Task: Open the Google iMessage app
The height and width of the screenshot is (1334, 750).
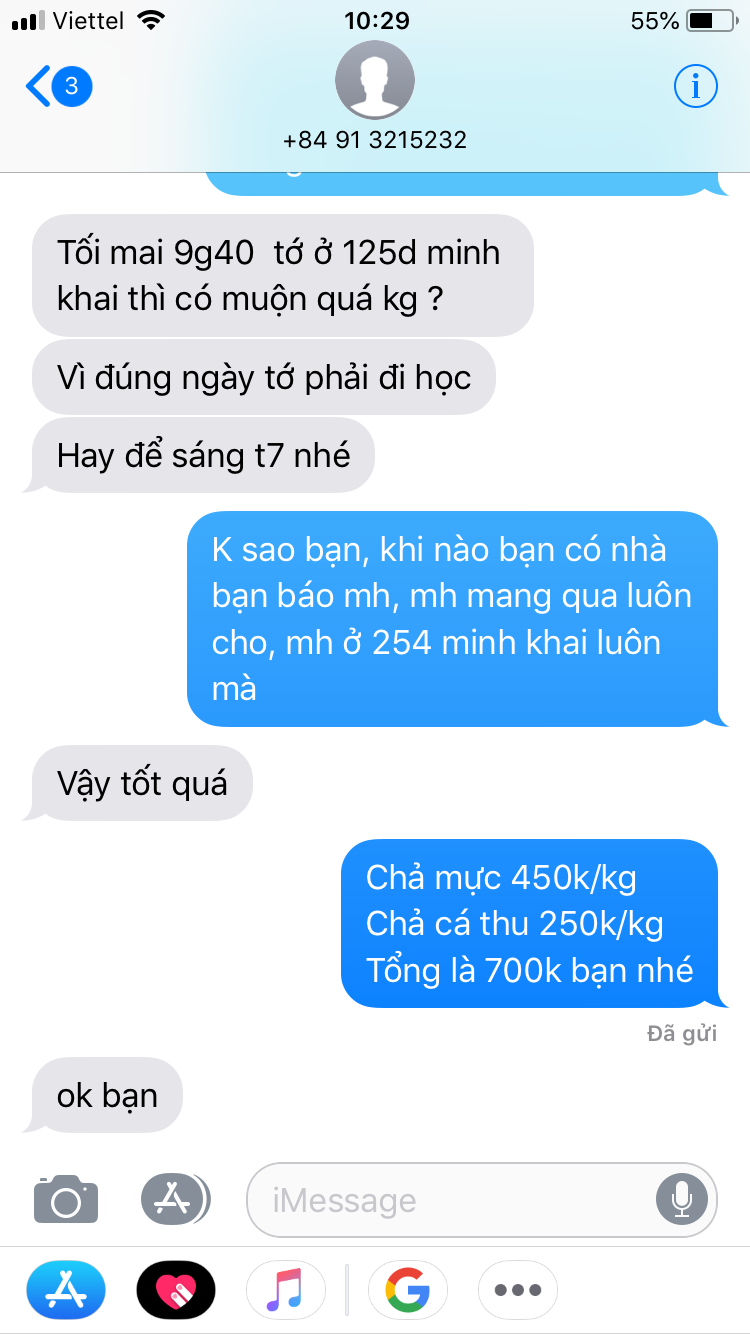Action: point(407,1290)
